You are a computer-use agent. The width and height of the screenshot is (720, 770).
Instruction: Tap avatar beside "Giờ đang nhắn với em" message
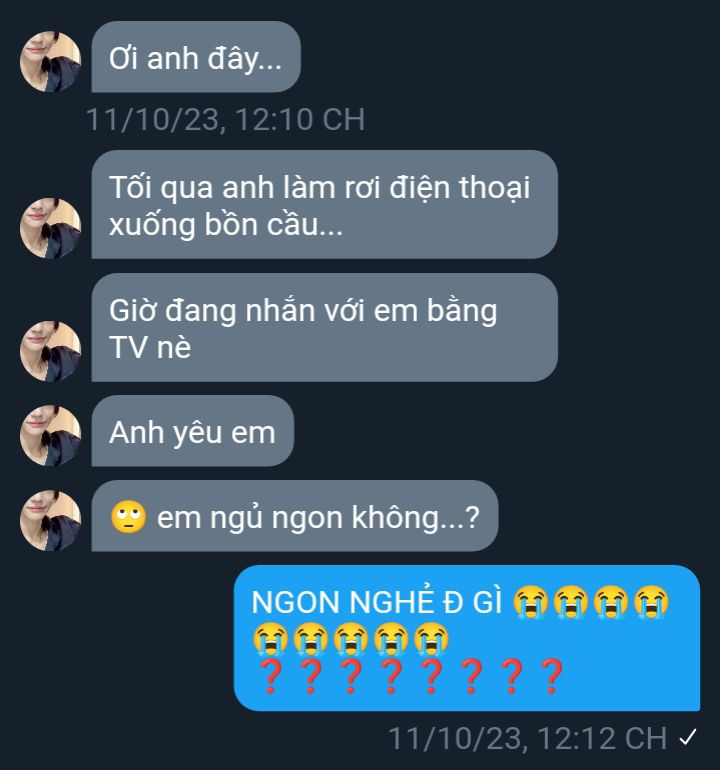pyautogui.click(x=50, y=351)
